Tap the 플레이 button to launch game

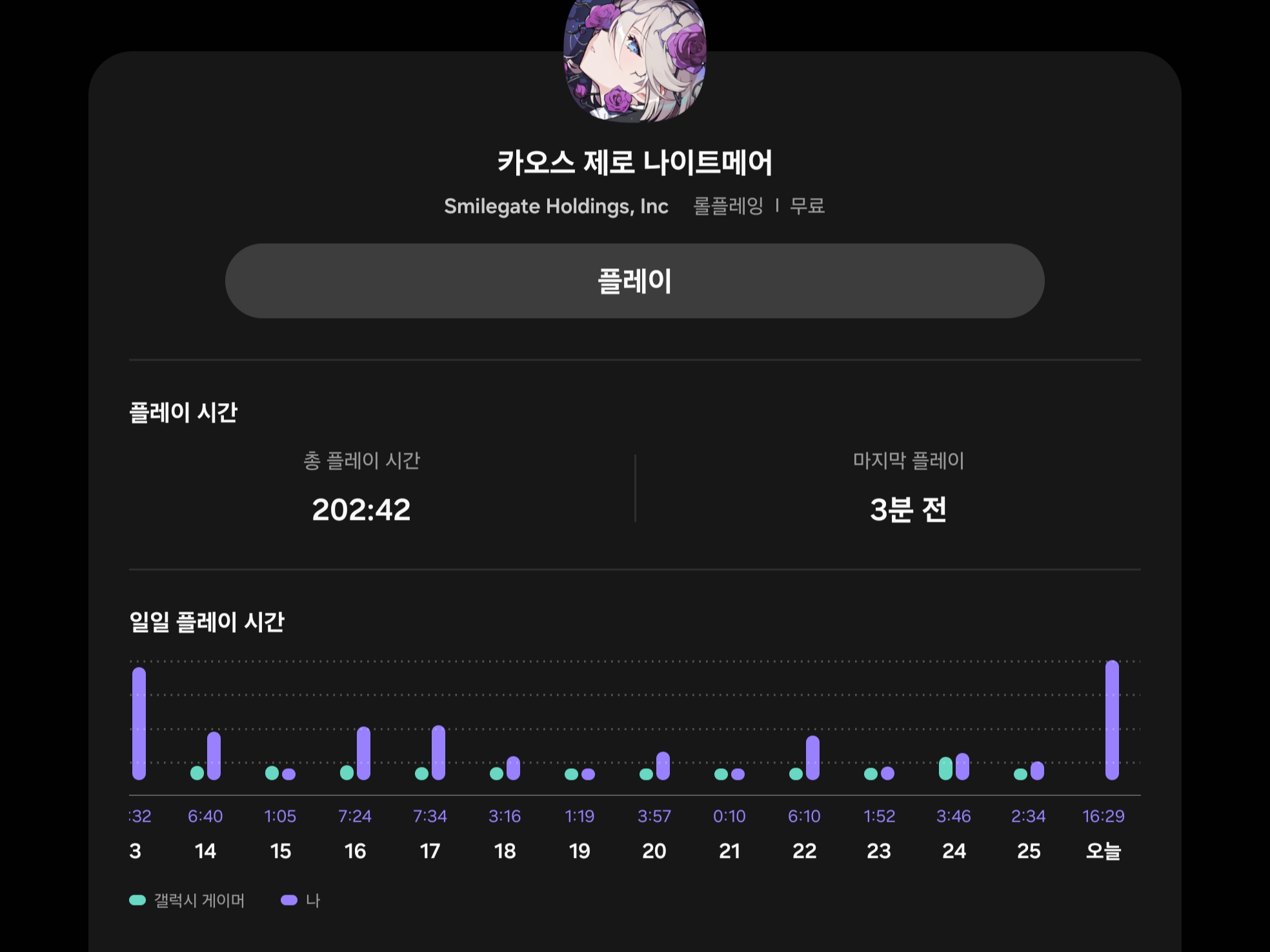pos(634,281)
